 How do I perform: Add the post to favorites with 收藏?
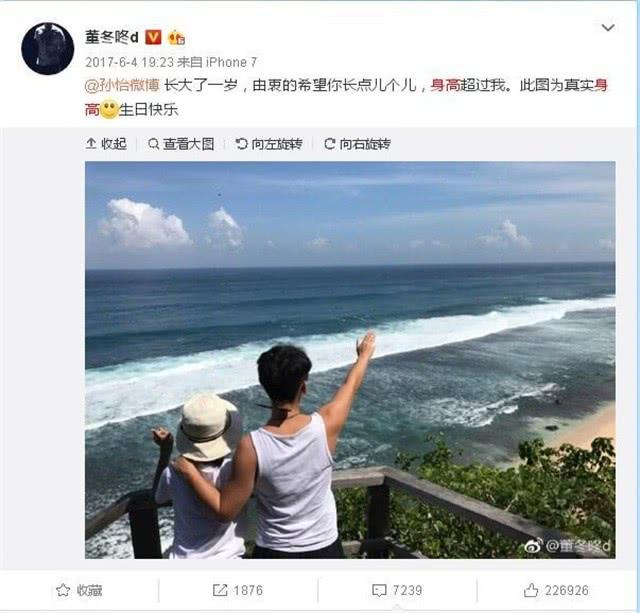[80, 590]
